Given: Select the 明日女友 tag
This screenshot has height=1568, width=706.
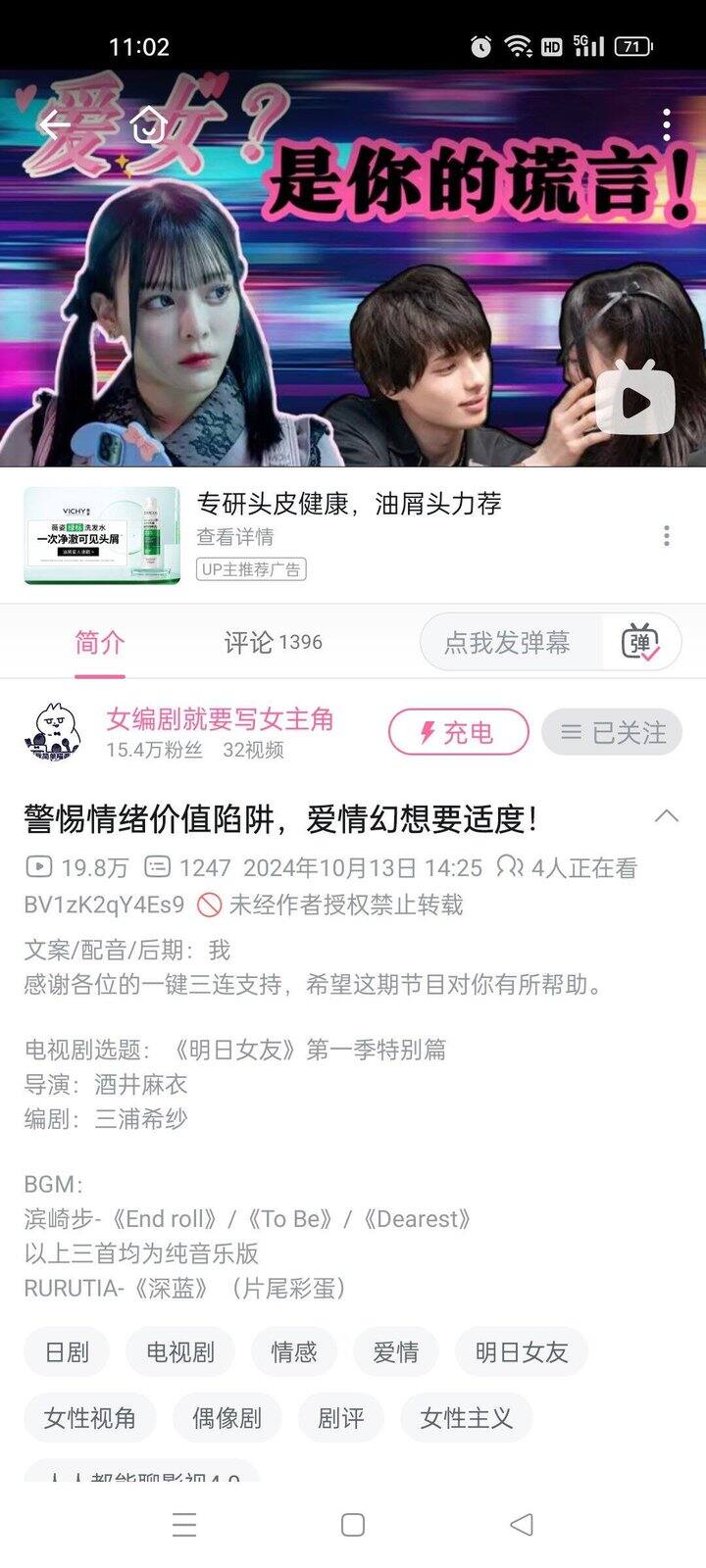Looking at the screenshot, I should click(x=521, y=1352).
